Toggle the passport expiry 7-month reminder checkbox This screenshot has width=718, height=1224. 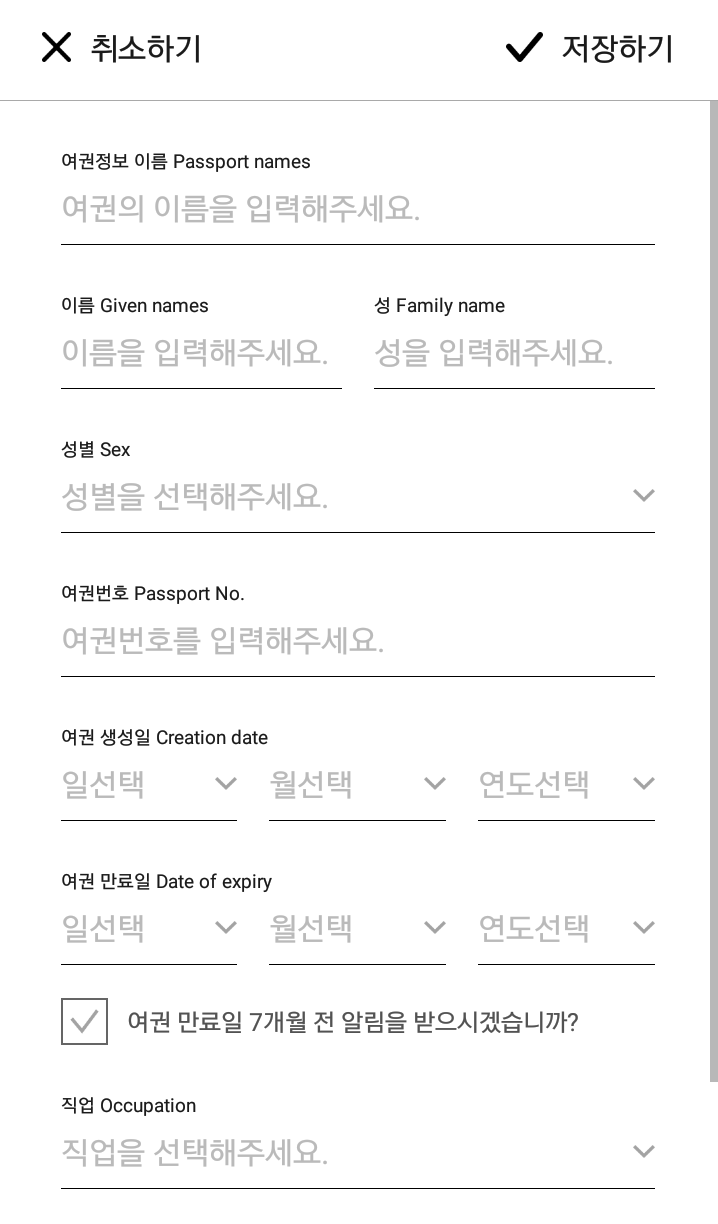[84, 1021]
